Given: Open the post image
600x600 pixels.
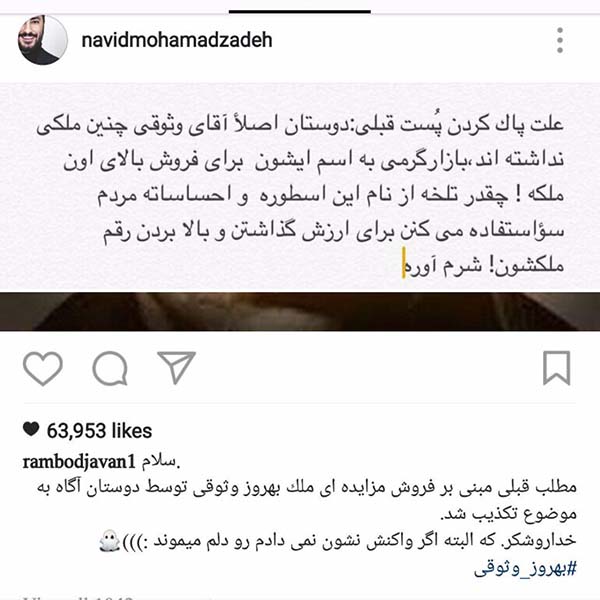Looking at the screenshot, I should click(300, 200).
